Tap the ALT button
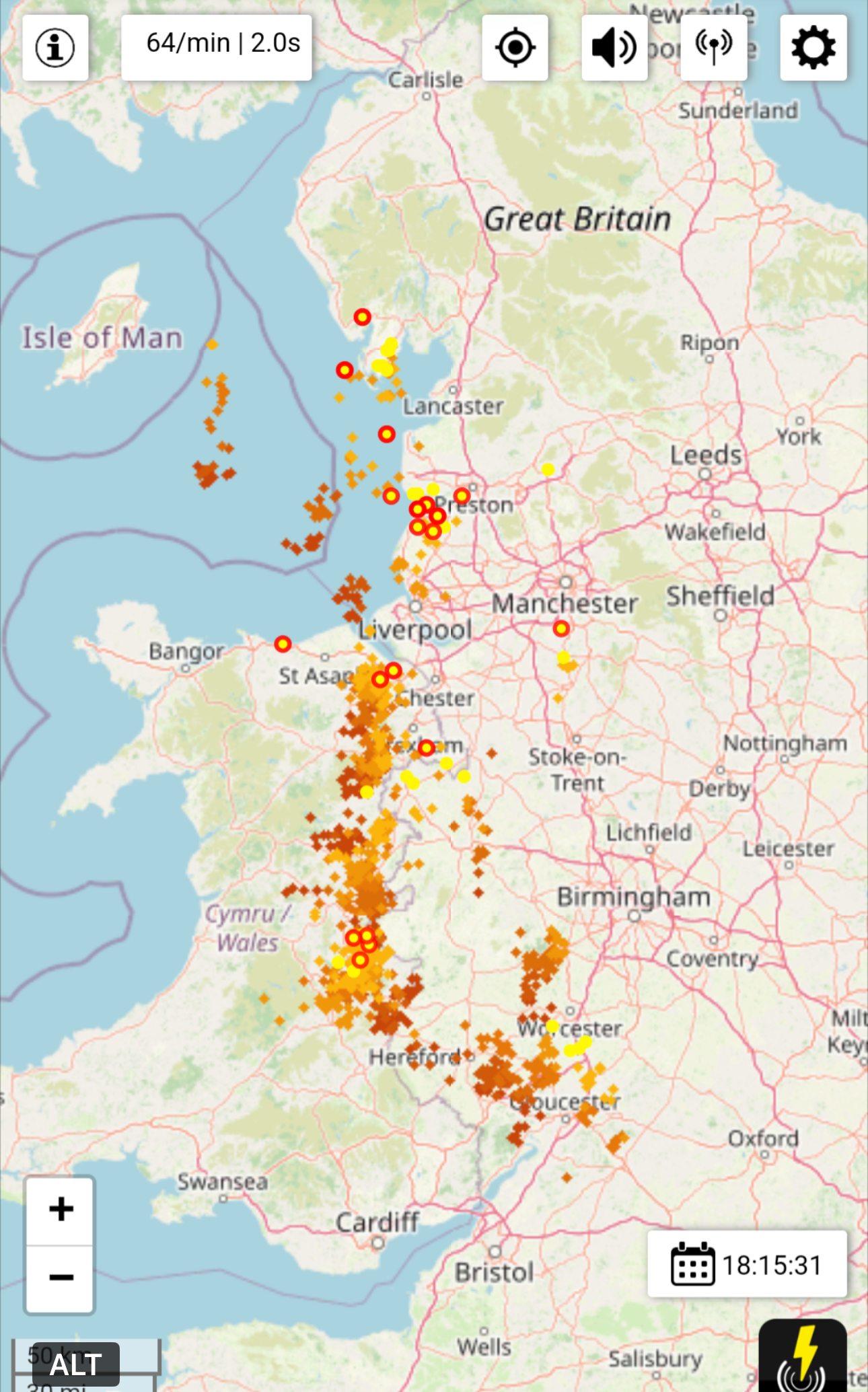 [x=75, y=1365]
